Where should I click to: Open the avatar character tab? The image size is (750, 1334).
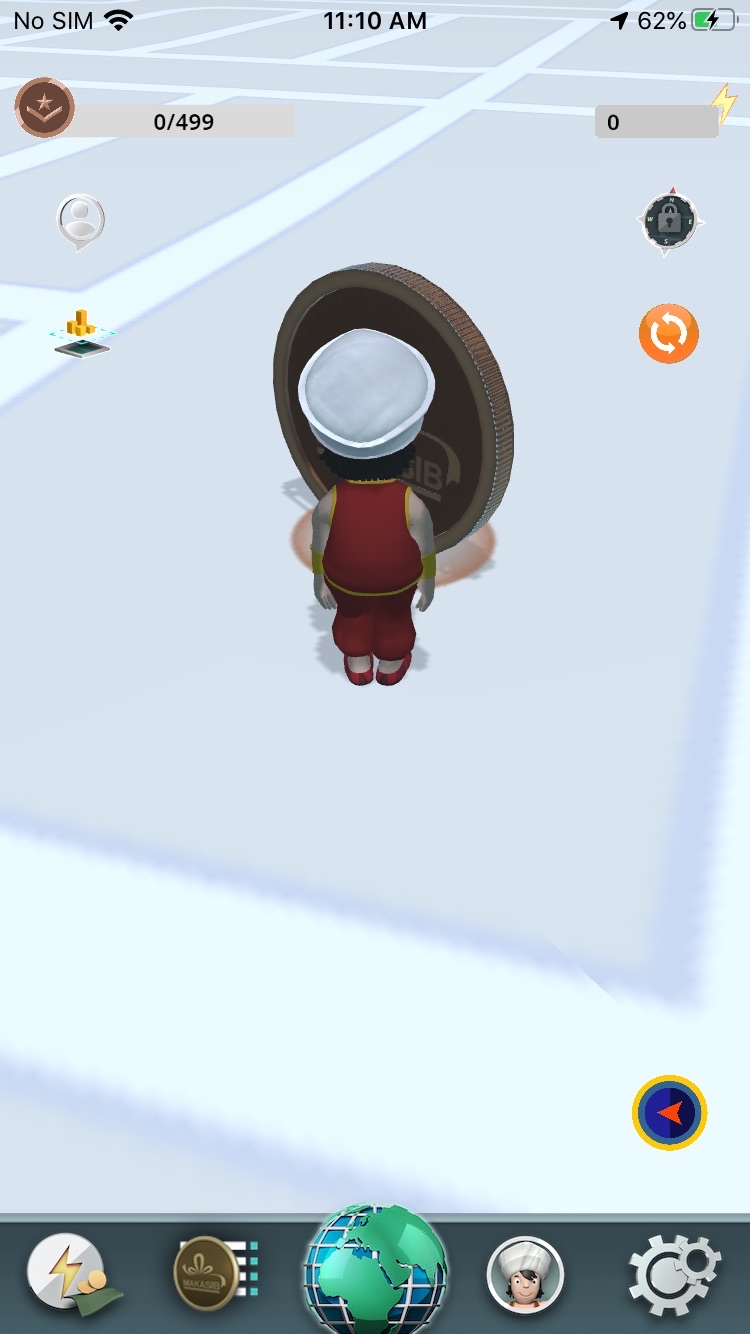click(525, 1275)
